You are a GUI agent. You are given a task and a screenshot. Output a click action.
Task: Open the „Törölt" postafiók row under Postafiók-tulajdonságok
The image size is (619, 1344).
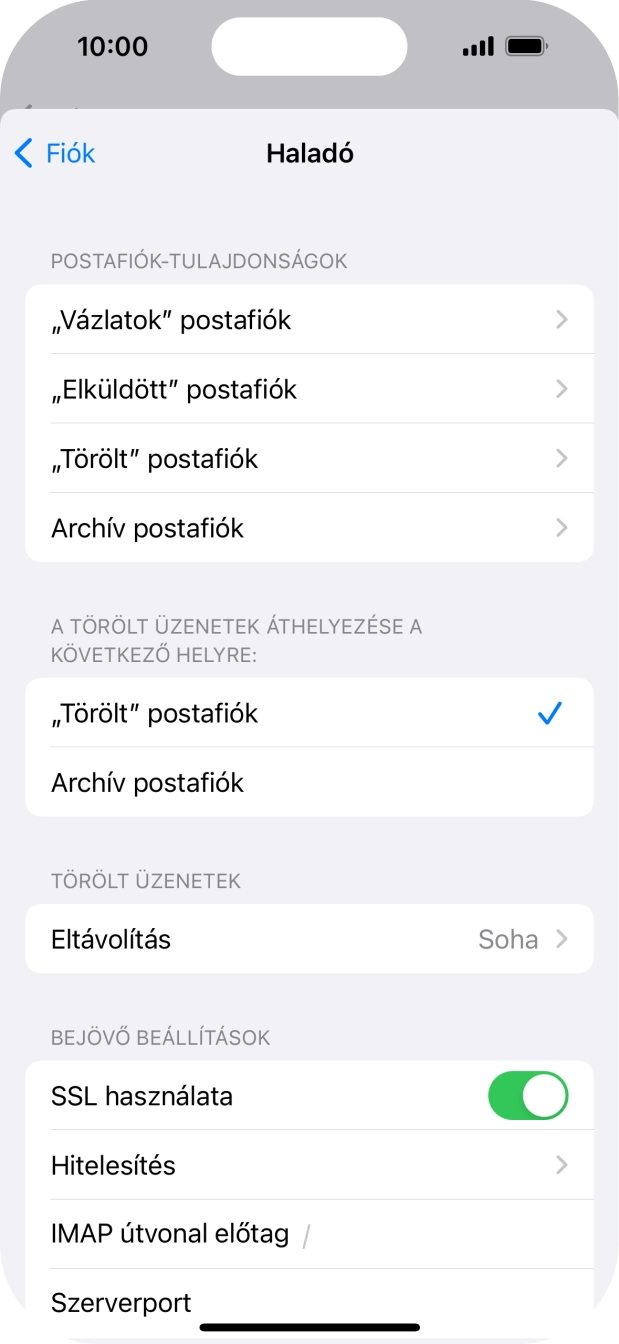click(x=309, y=459)
